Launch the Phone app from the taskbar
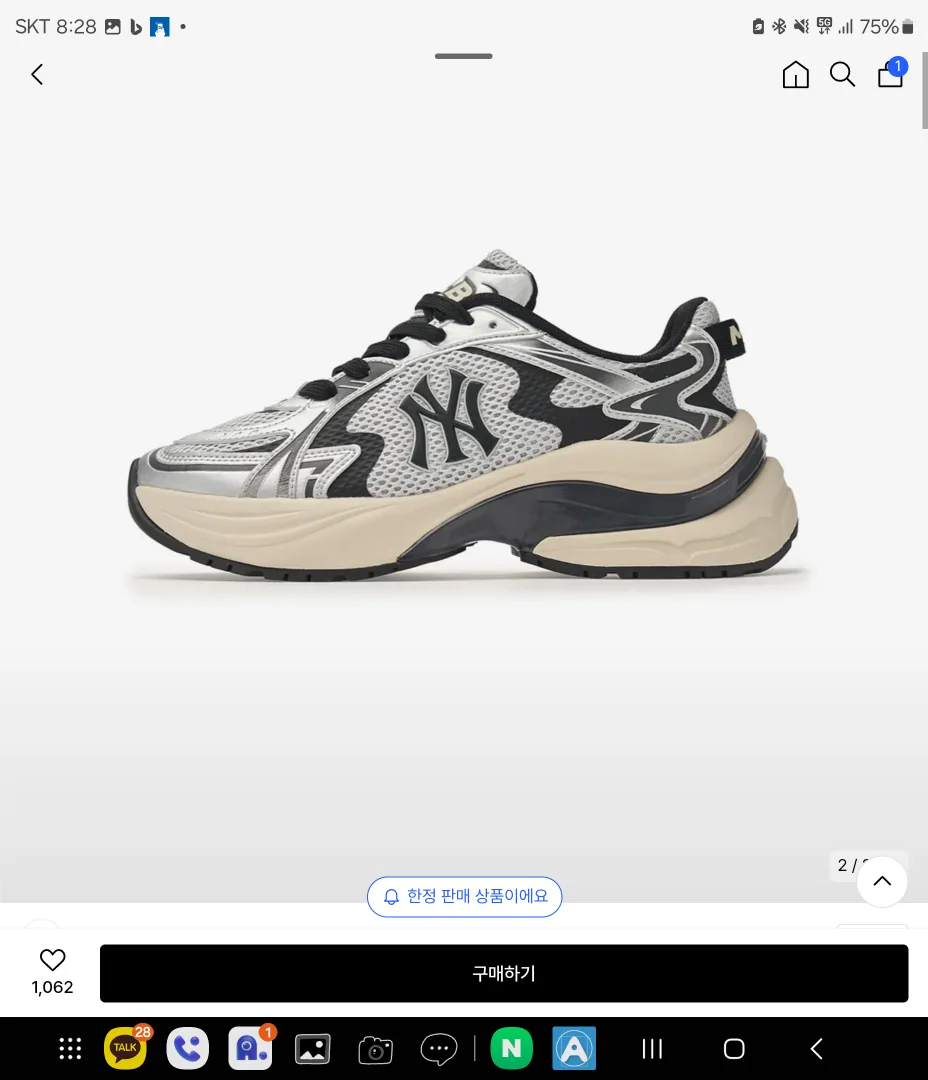This screenshot has width=928, height=1080. [187, 1048]
